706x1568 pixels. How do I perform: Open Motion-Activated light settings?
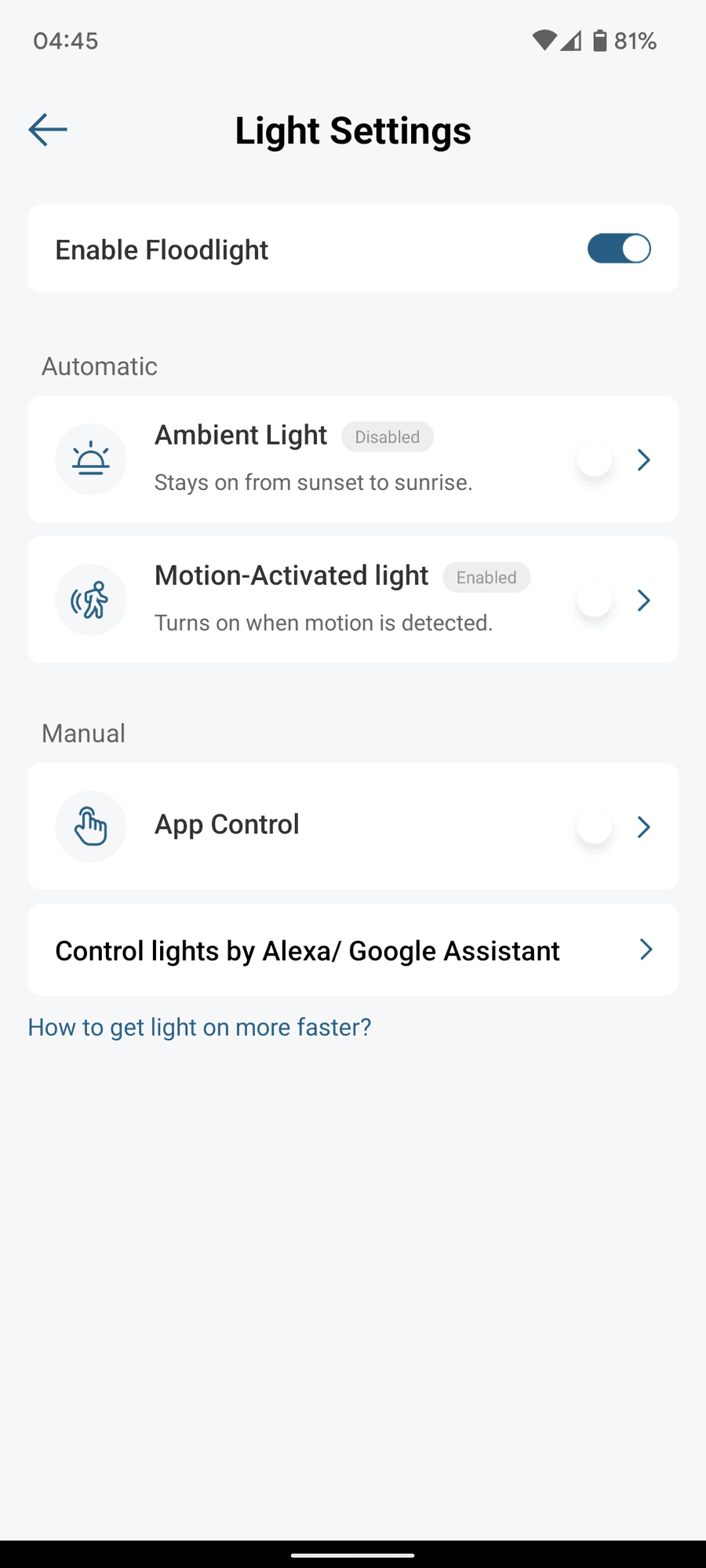pos(643,601)
